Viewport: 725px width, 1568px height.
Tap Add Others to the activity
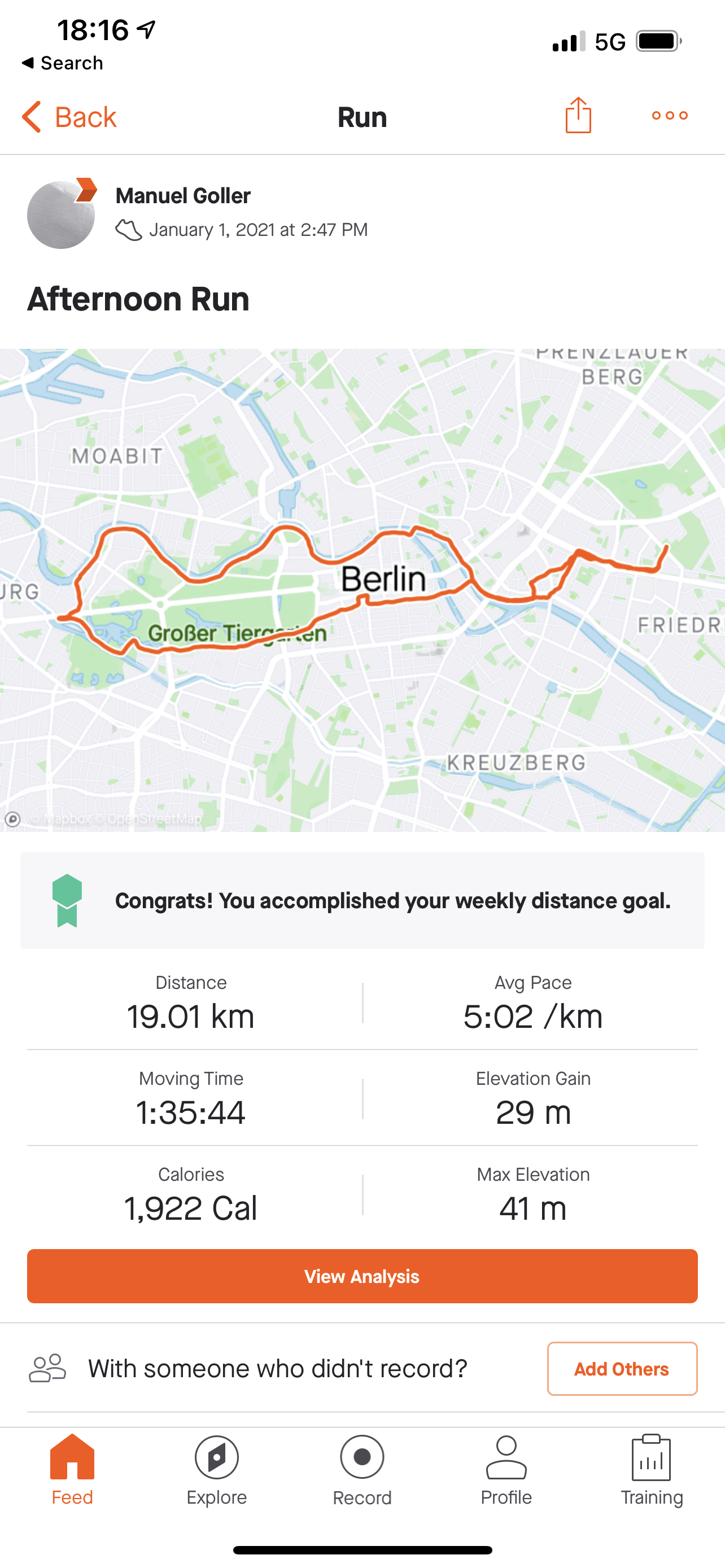[x=622, y=1368]
